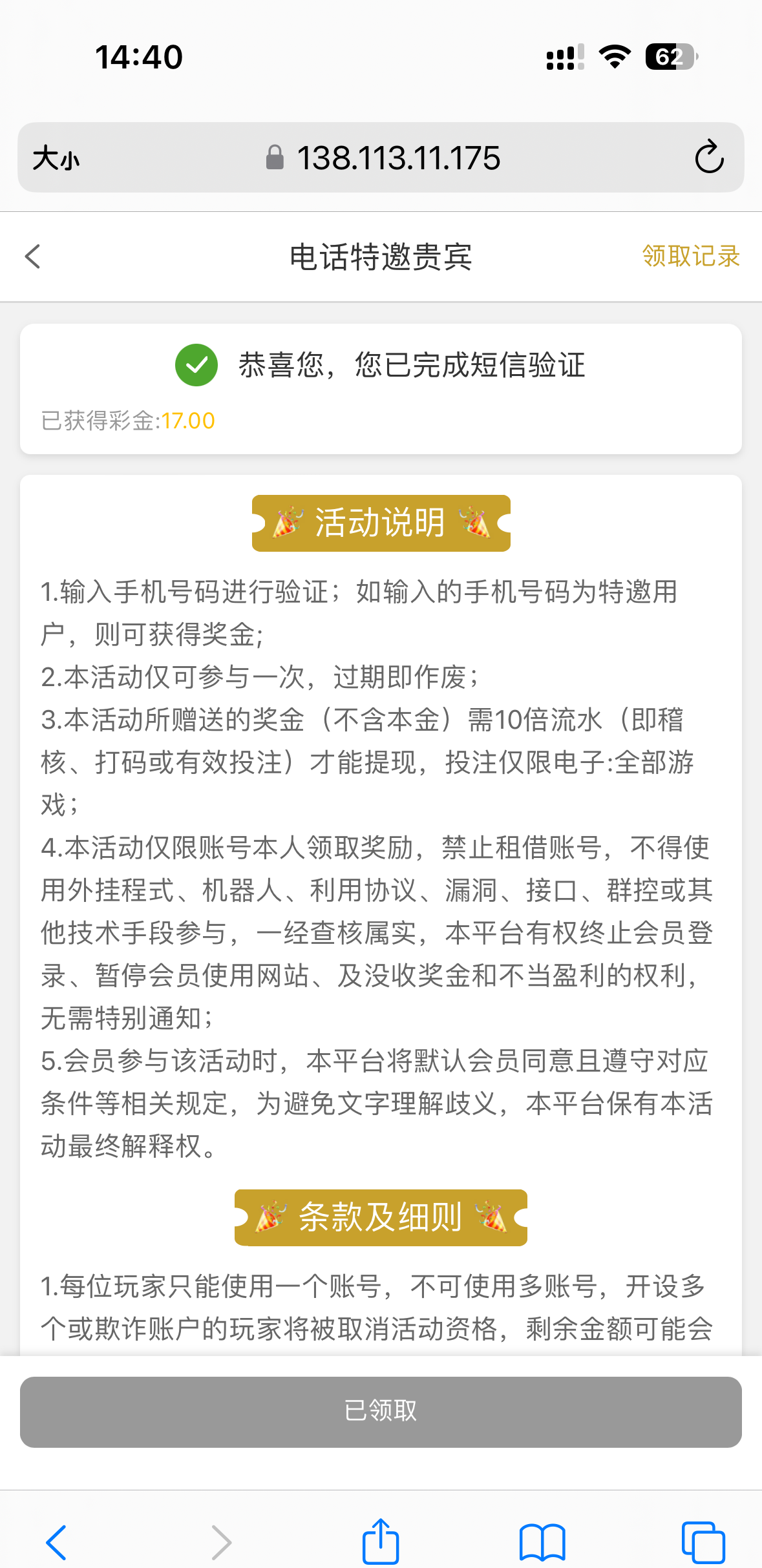Screen dimensions: 762x1568
Task: Open Safari bookmarks
Action: point(542,1542)
